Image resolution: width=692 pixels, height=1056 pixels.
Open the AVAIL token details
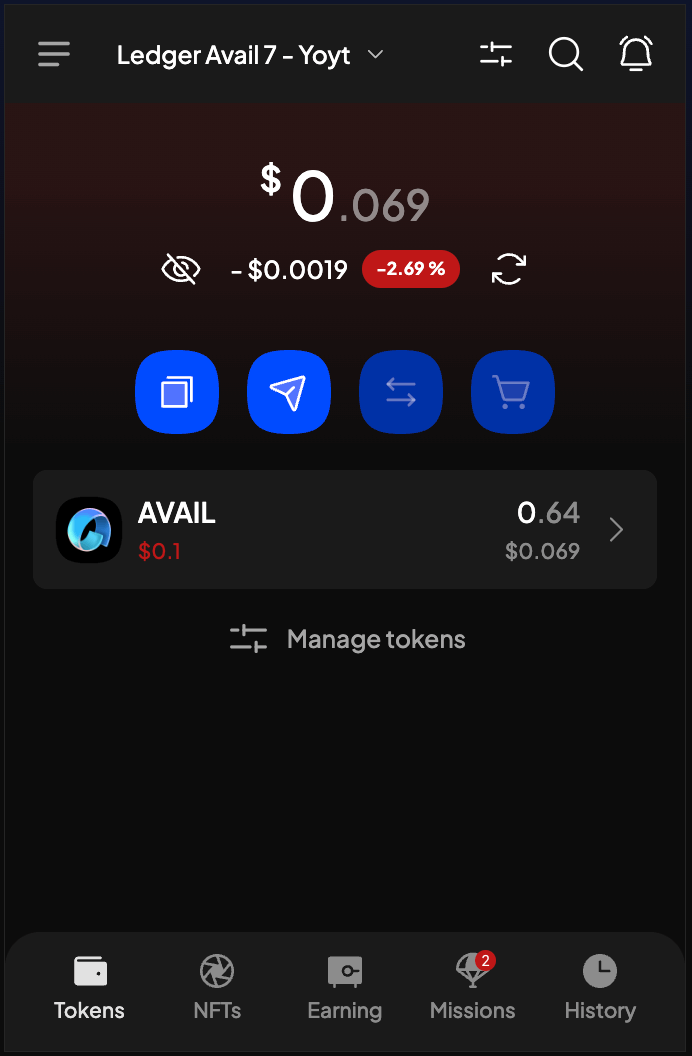coord(345,529)
